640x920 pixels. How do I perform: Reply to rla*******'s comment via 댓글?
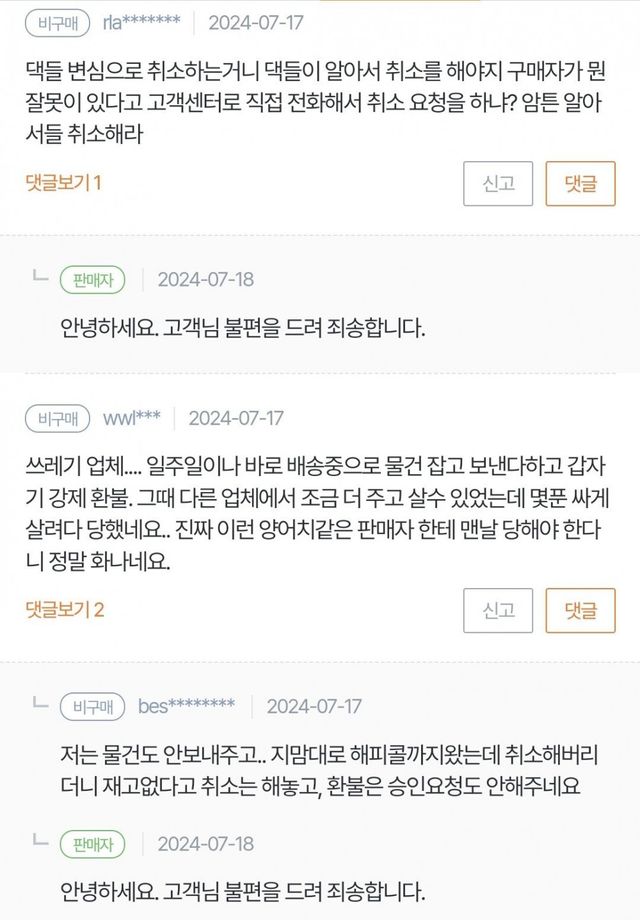pyautogui.click(x=580, y=183)
